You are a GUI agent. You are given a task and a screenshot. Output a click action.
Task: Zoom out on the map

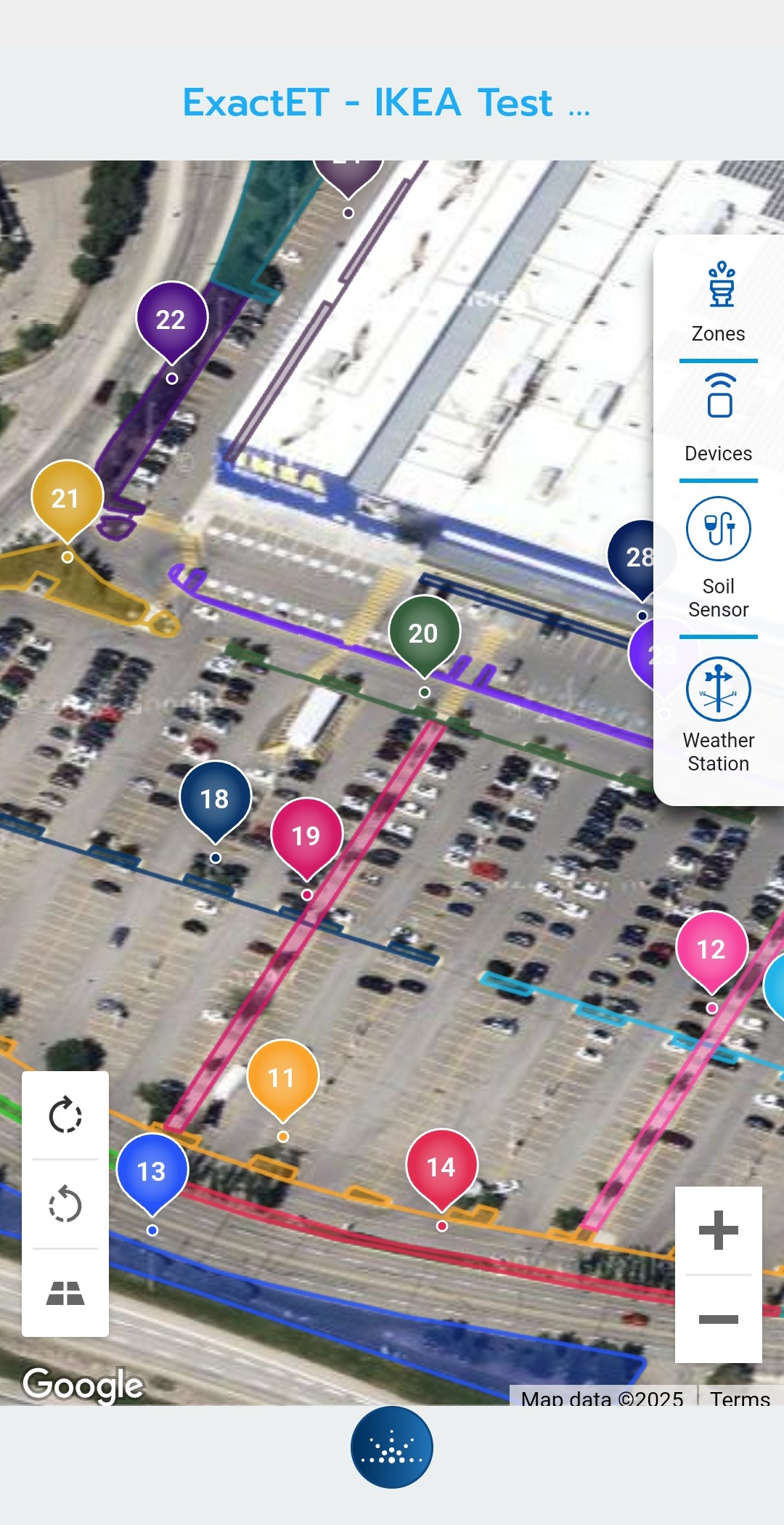pyautogui.click(x=718, y=1319)
